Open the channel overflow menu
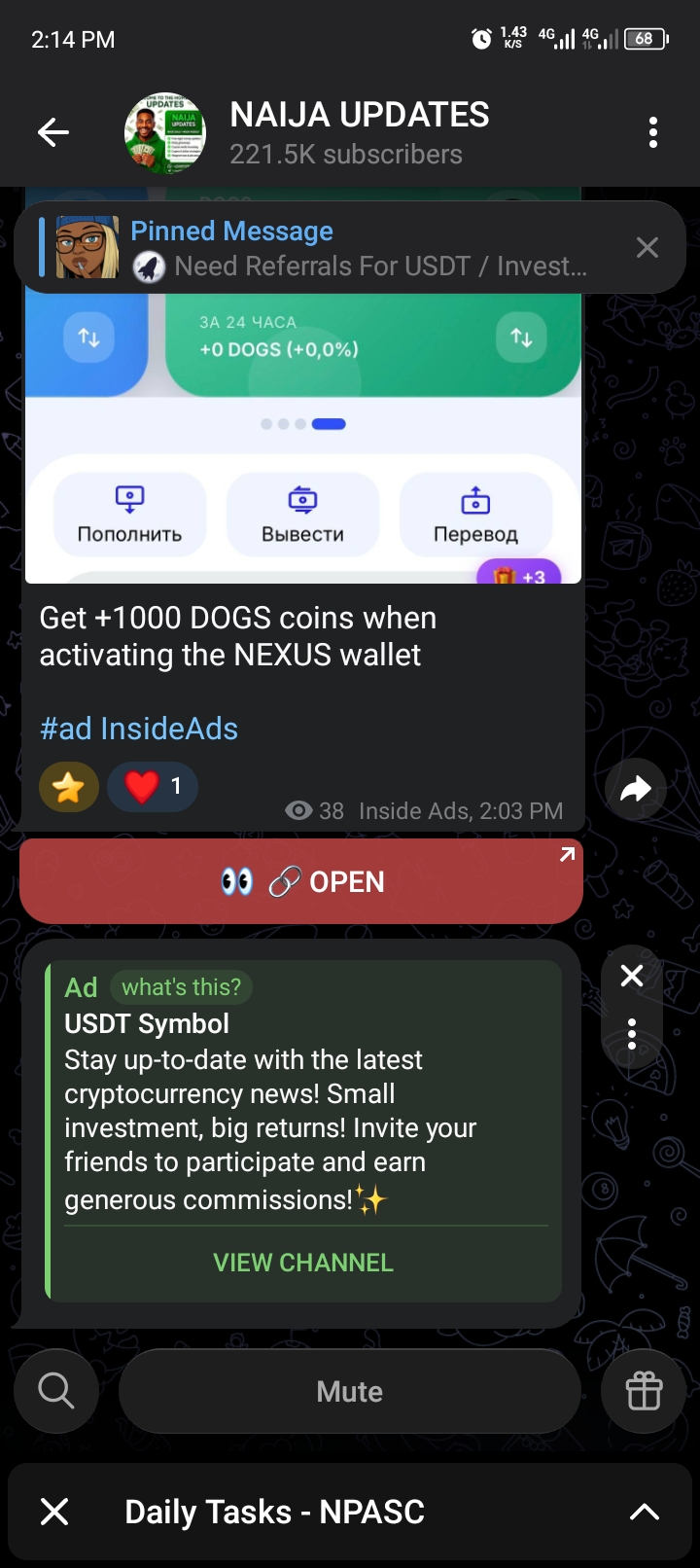 (652, 132)
